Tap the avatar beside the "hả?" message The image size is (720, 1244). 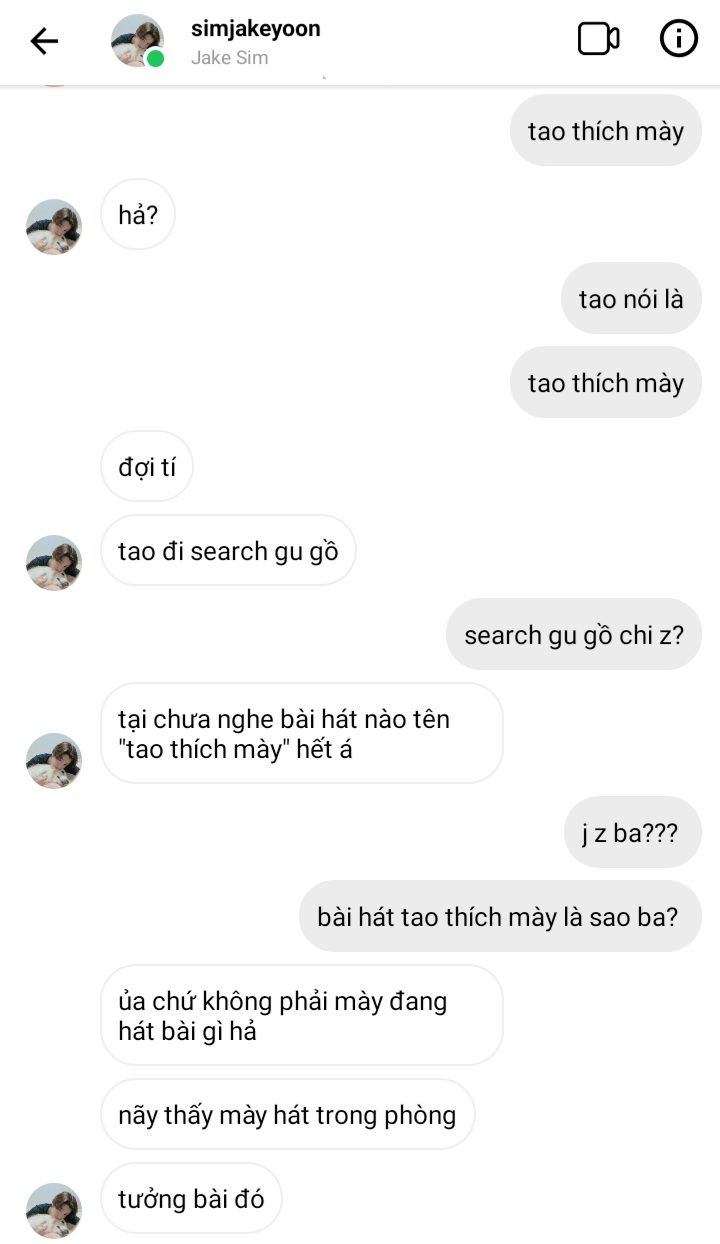click(x=54, y=227)
